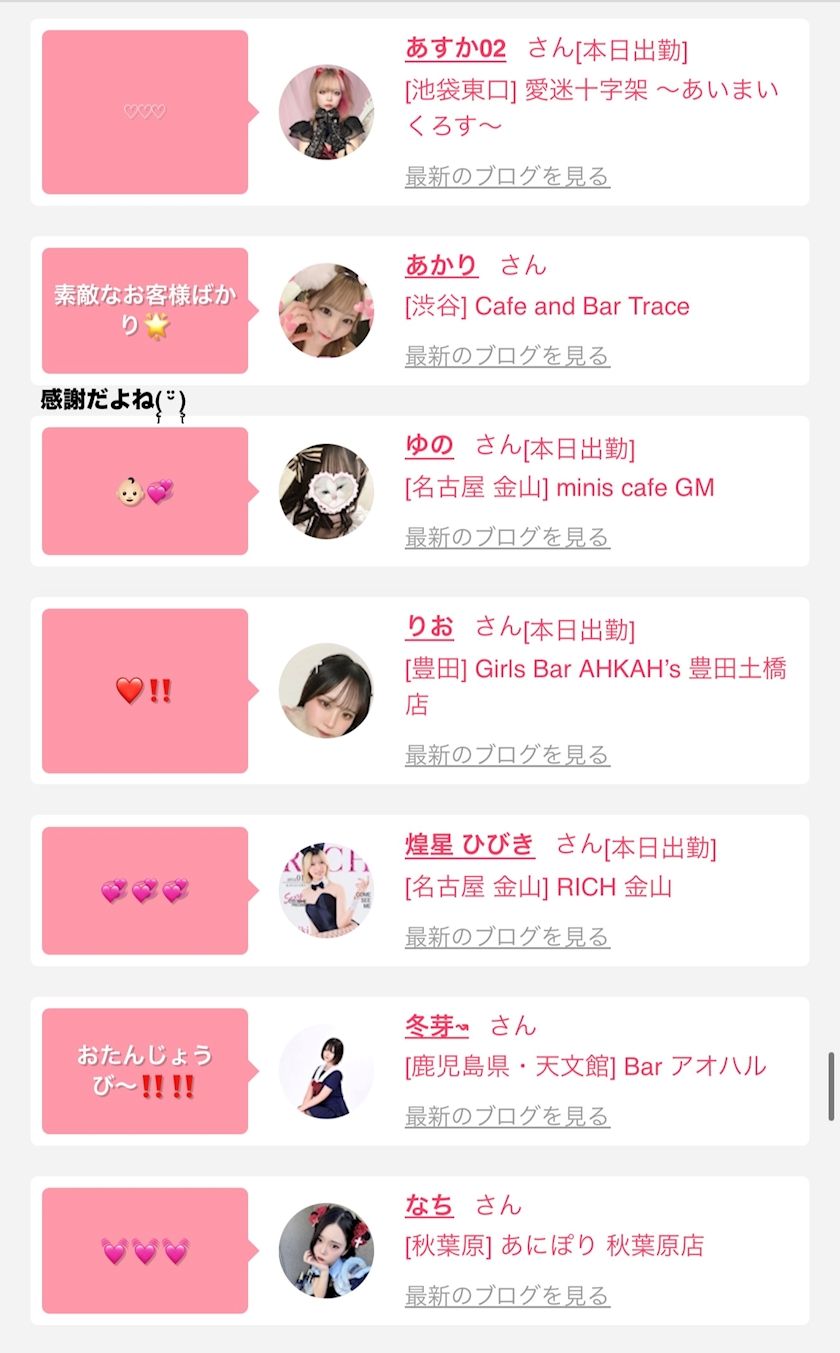View latest blog of なち
This screenshot has width=840, height=1353.
507,1296
